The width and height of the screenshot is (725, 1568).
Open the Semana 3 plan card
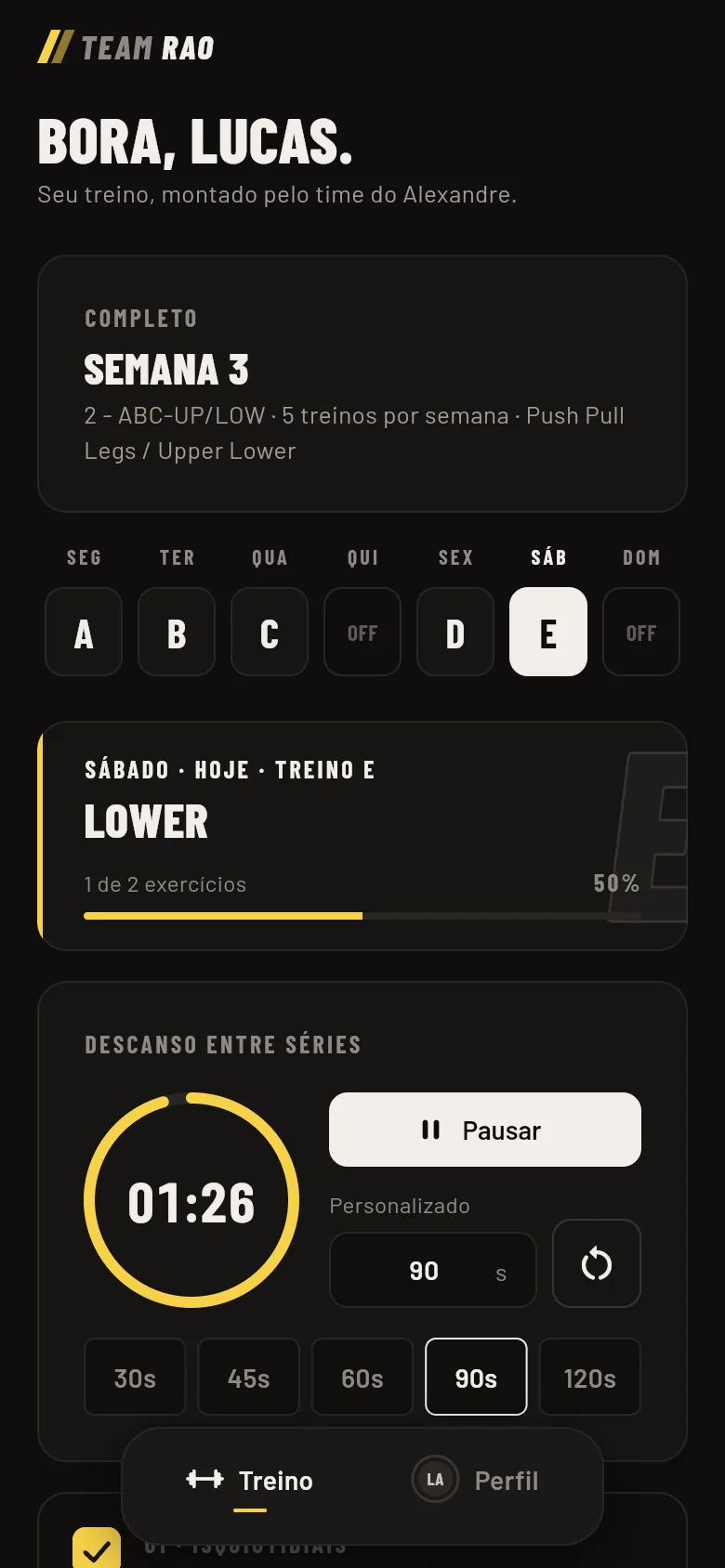coord(362,384)
